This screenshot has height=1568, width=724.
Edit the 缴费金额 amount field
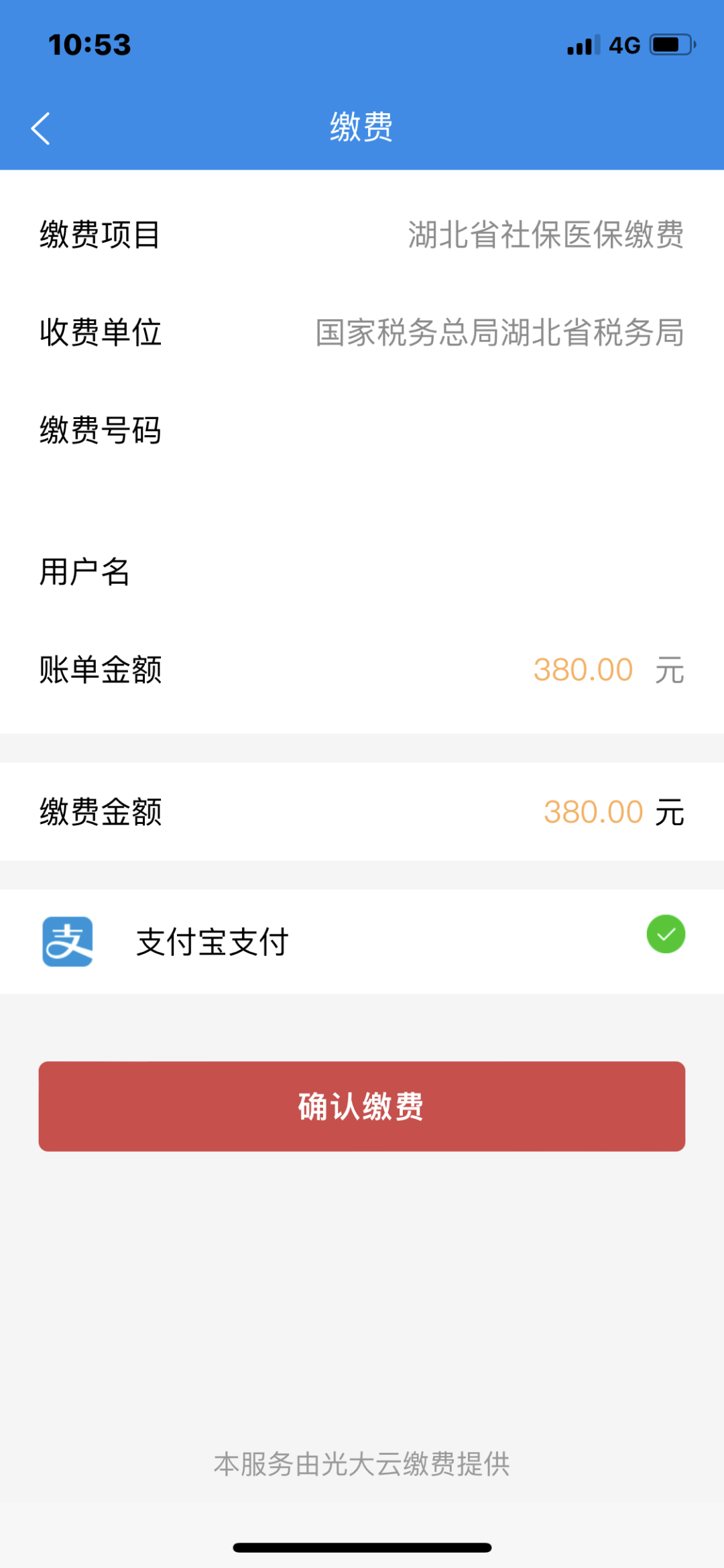click(x=593, y=812)
